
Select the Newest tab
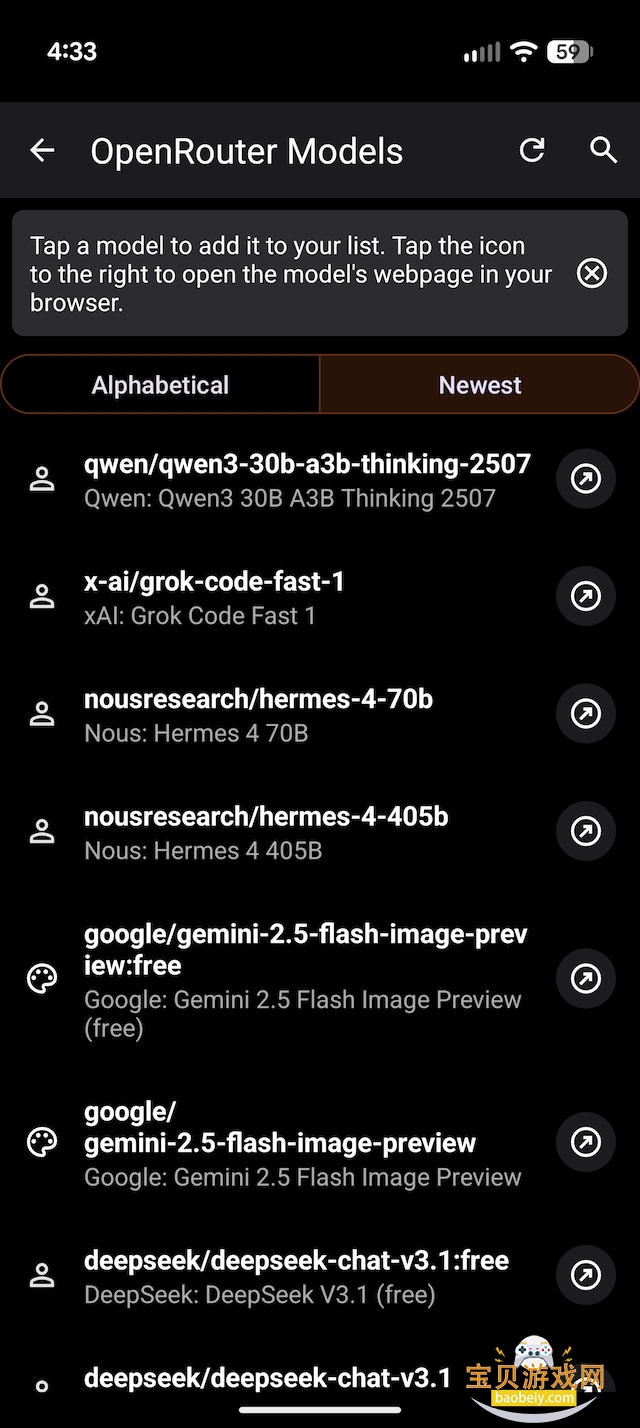pos(480,385)
